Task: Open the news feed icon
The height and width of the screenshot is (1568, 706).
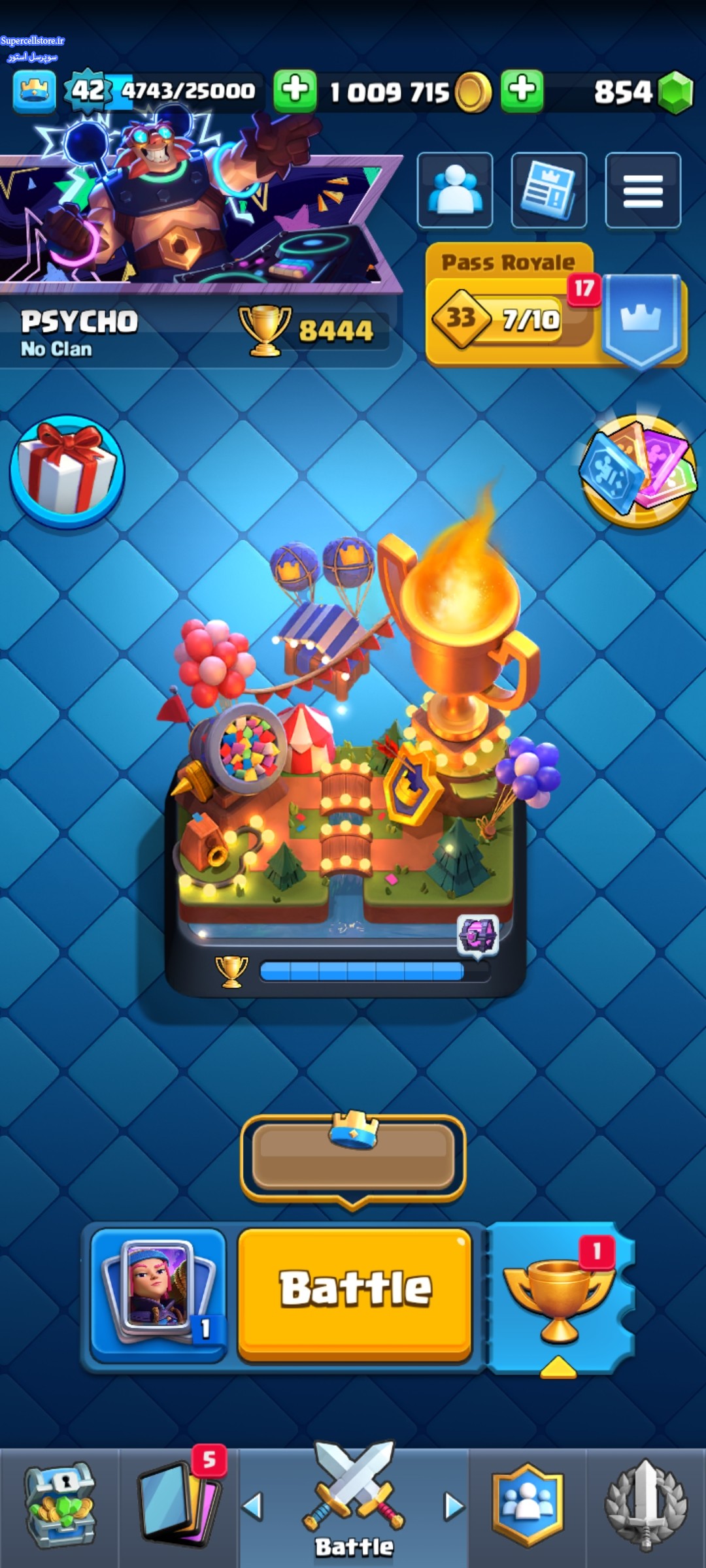Action: pos(548,190)
